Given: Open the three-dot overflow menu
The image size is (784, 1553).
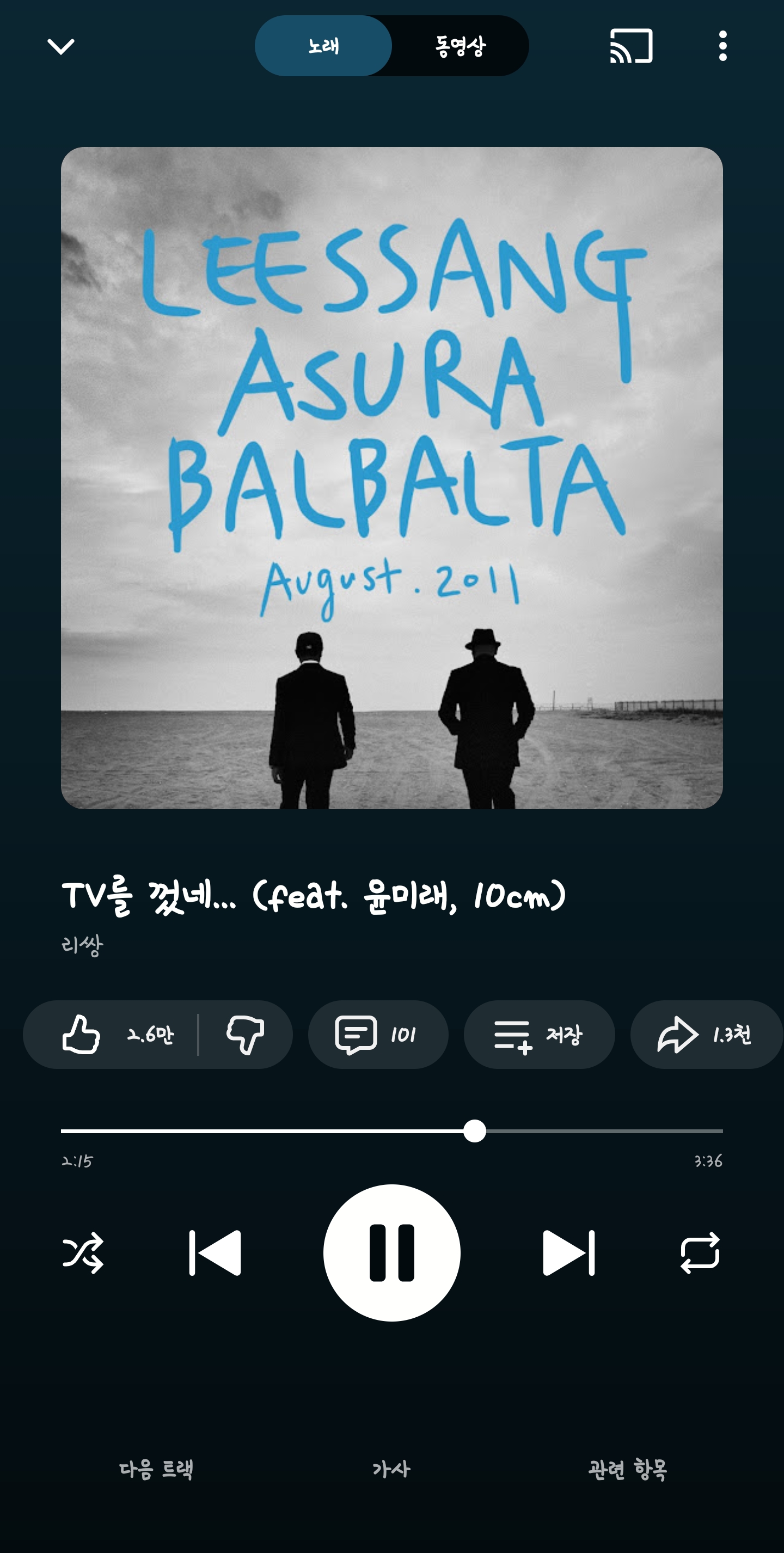Looking at the screenshot, I should (722, 46).
